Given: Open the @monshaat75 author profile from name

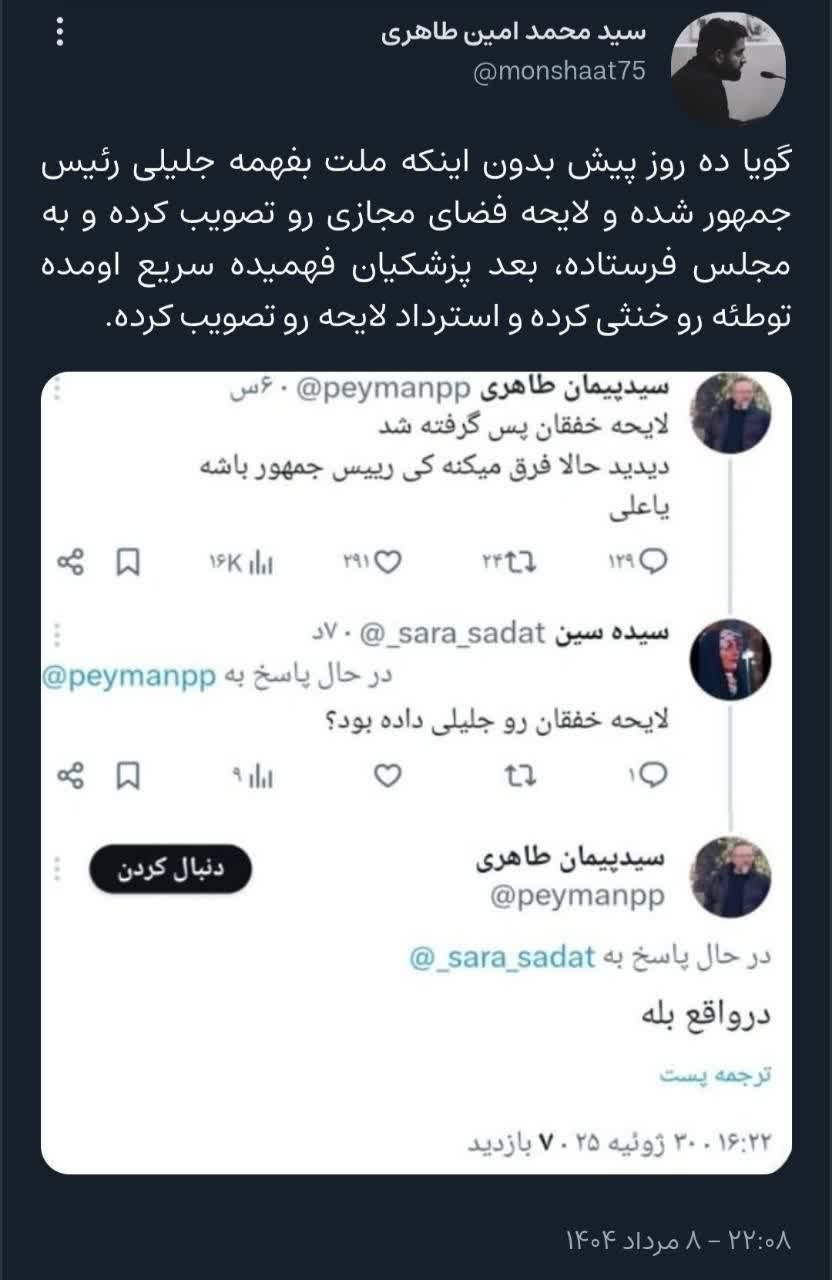Looking at the screenshot, I should pos(514,33).
